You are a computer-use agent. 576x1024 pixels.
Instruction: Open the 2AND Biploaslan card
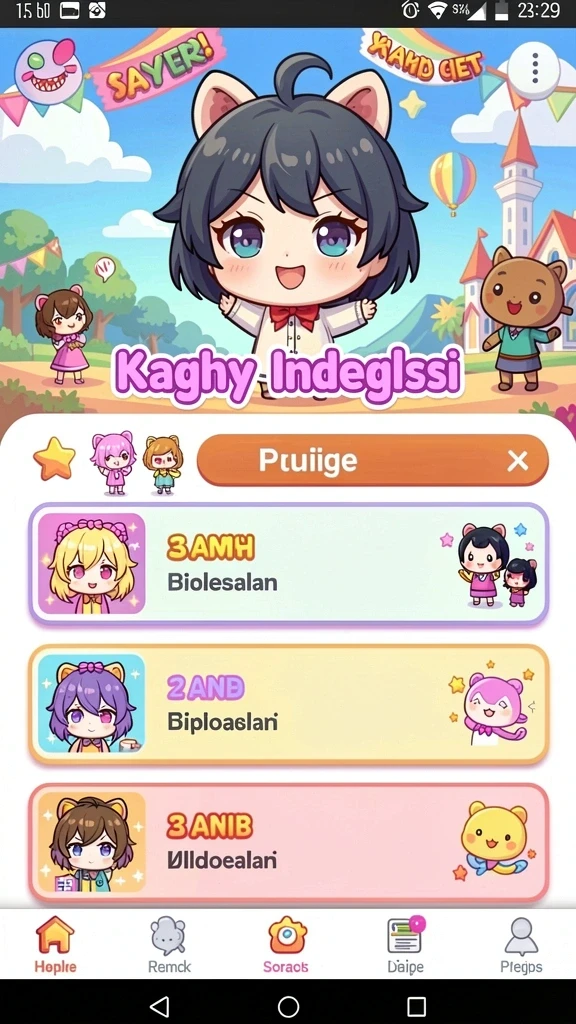click(x=288, y=705)
